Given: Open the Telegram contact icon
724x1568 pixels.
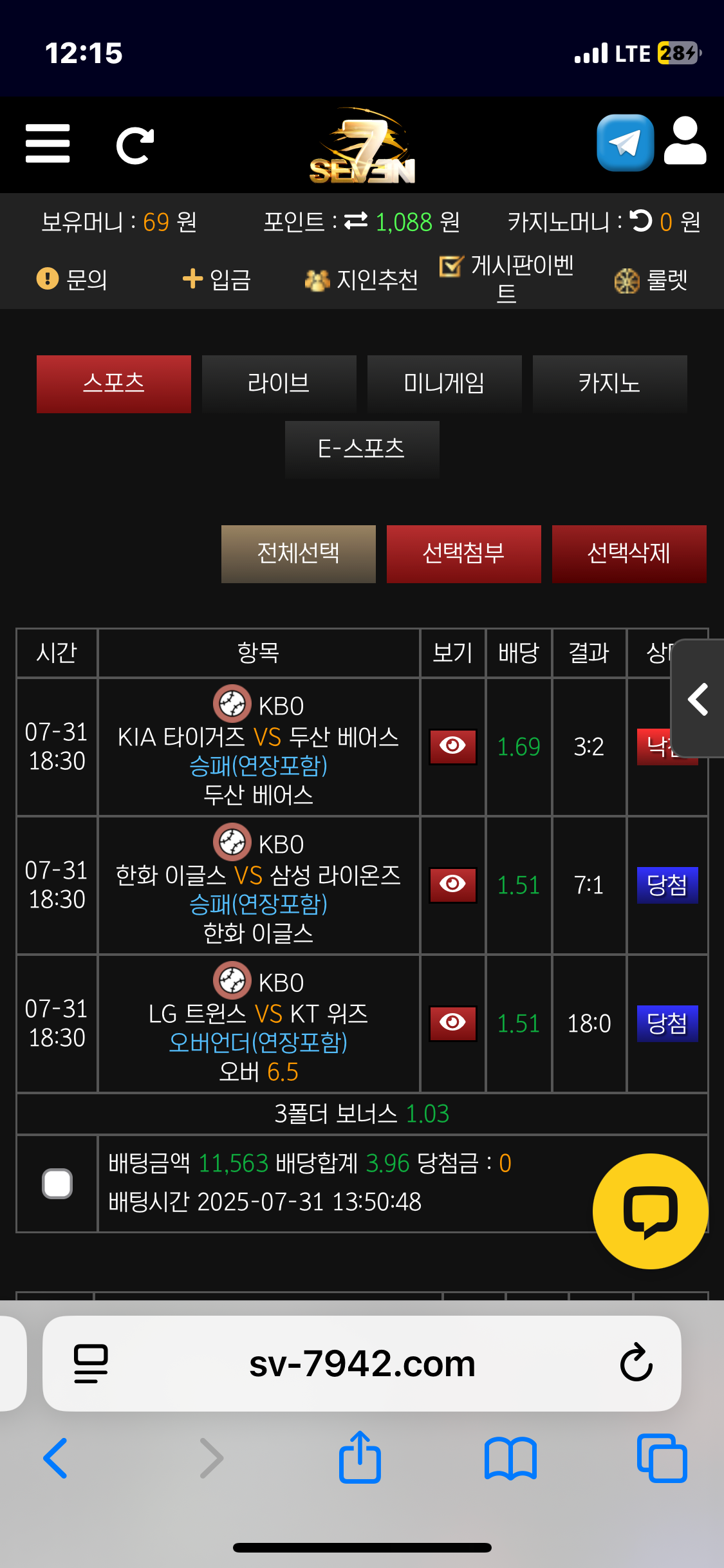Looking at the screenshot, I should point(625,143).
